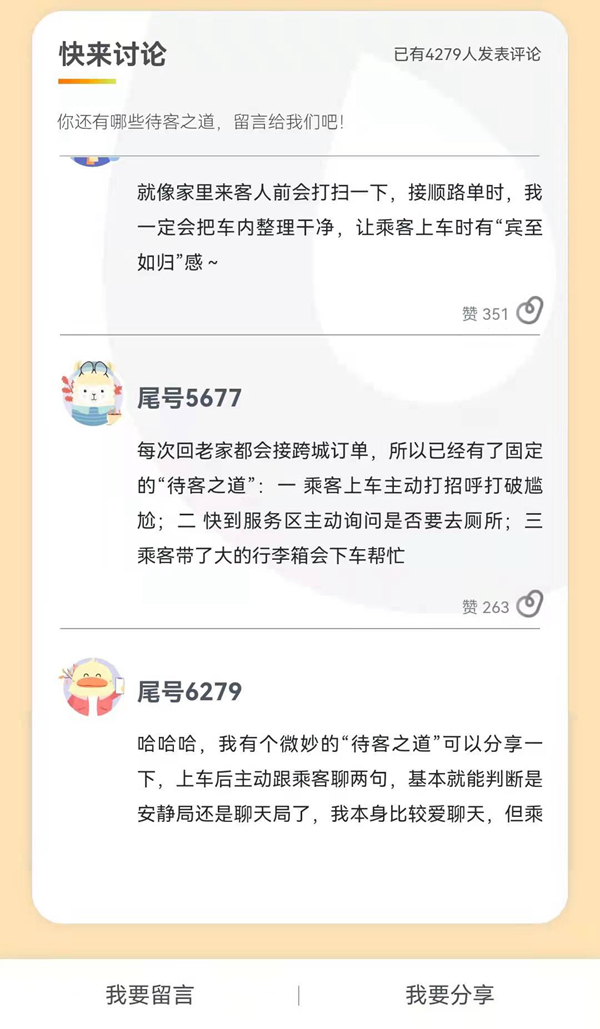Tap 我要留言 to leave a comment

150,995
